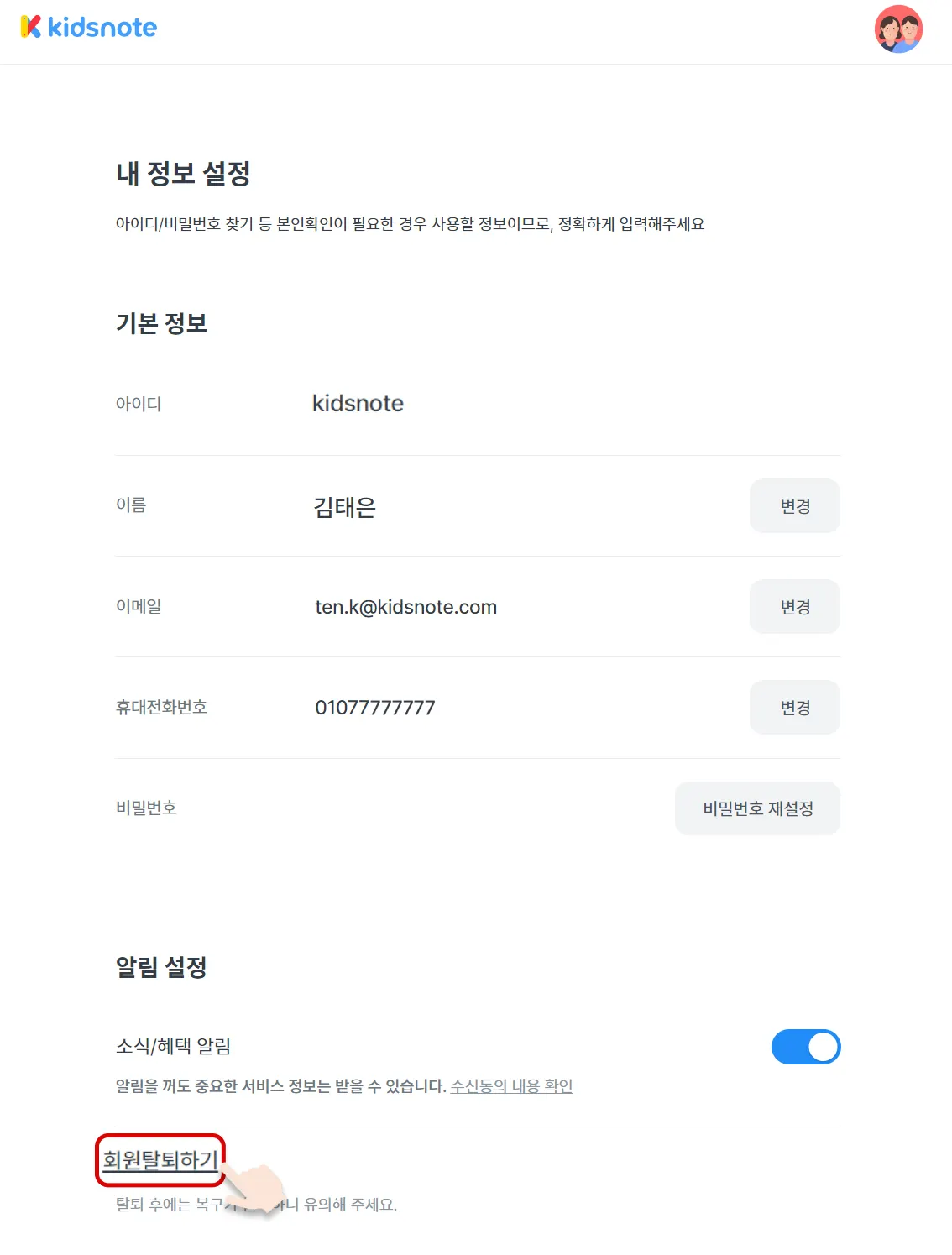Screen dimensions: 952x1255
Task: Turn off 소식/혜택 알림 switch
Action: (x=806, y=1047)
